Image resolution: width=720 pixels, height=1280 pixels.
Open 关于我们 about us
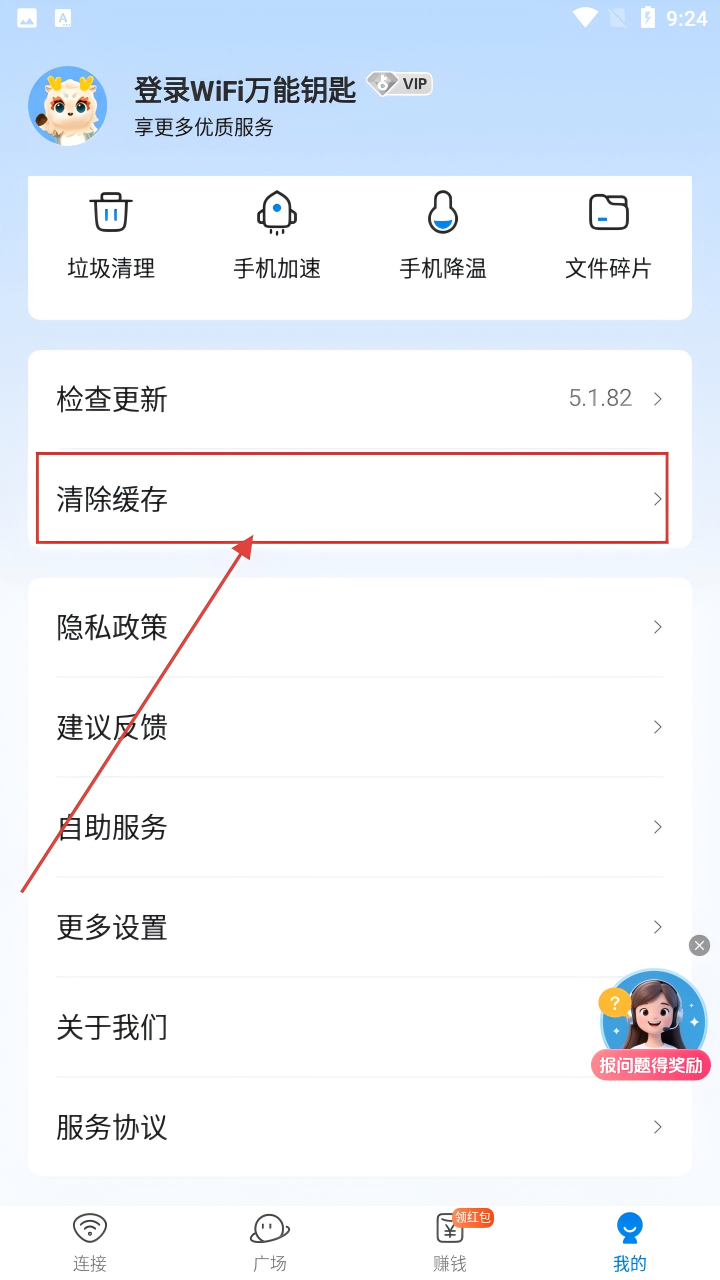tap(300, 1027)
